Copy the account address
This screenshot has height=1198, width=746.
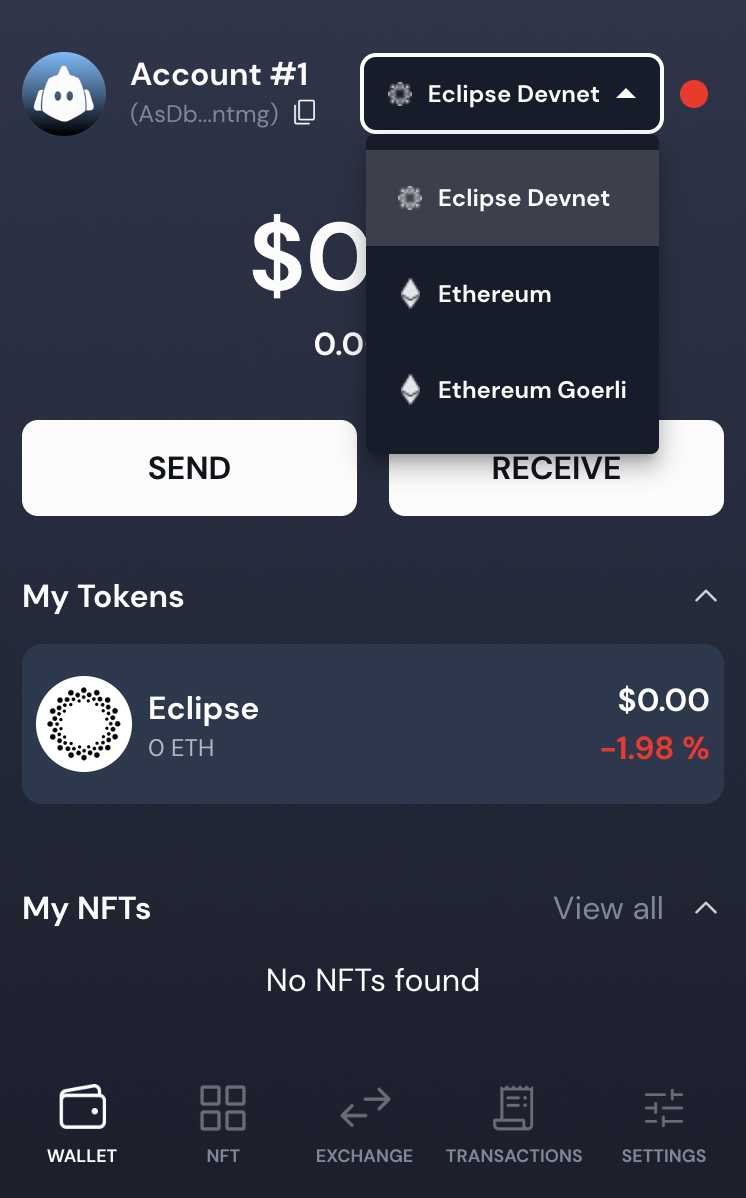[305, 113]
